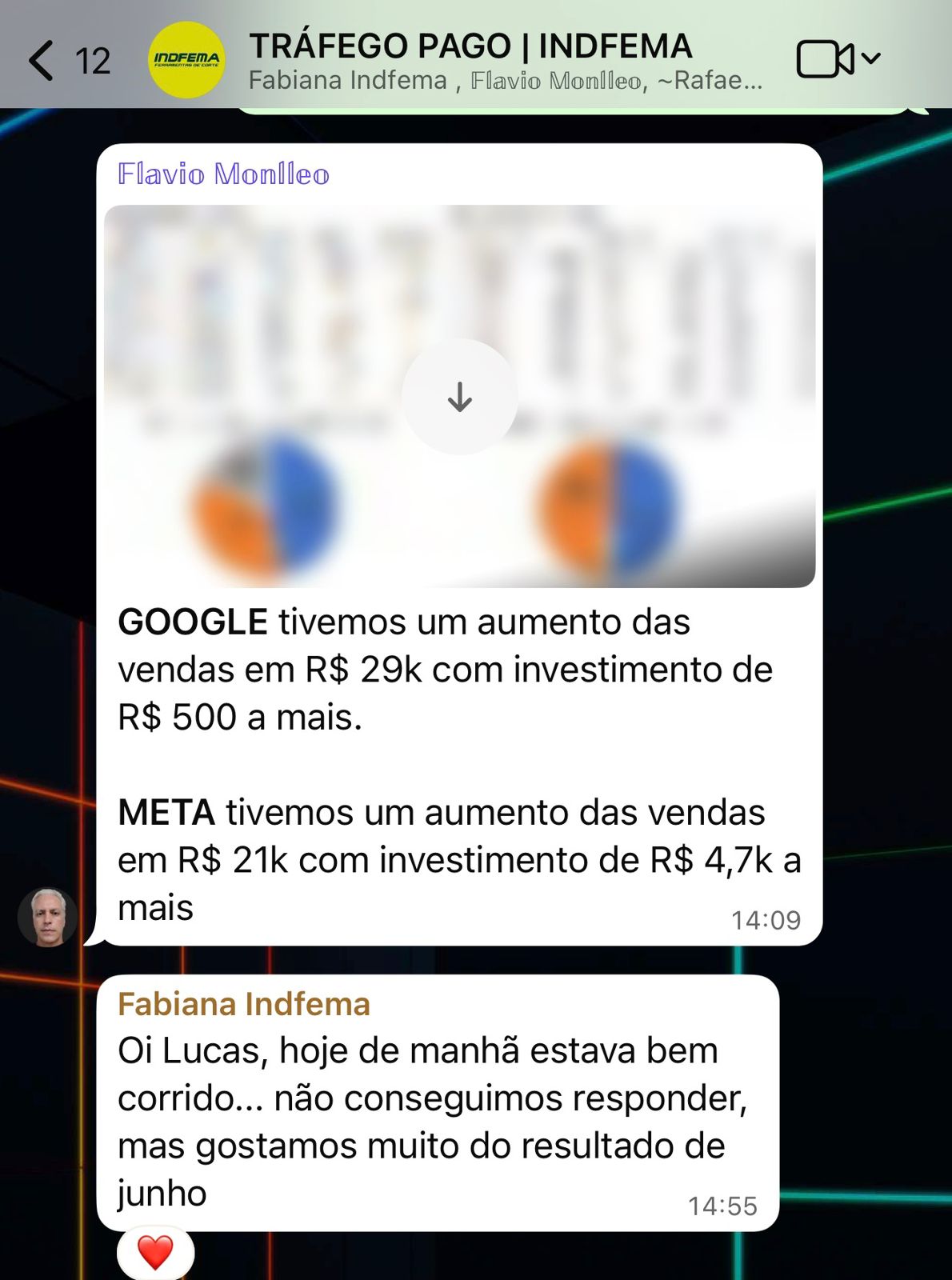Tap Fabiana Indfema's sender name
Image resolution: width=952 pixels, height=1280 pixels.
pos(243,1004)
